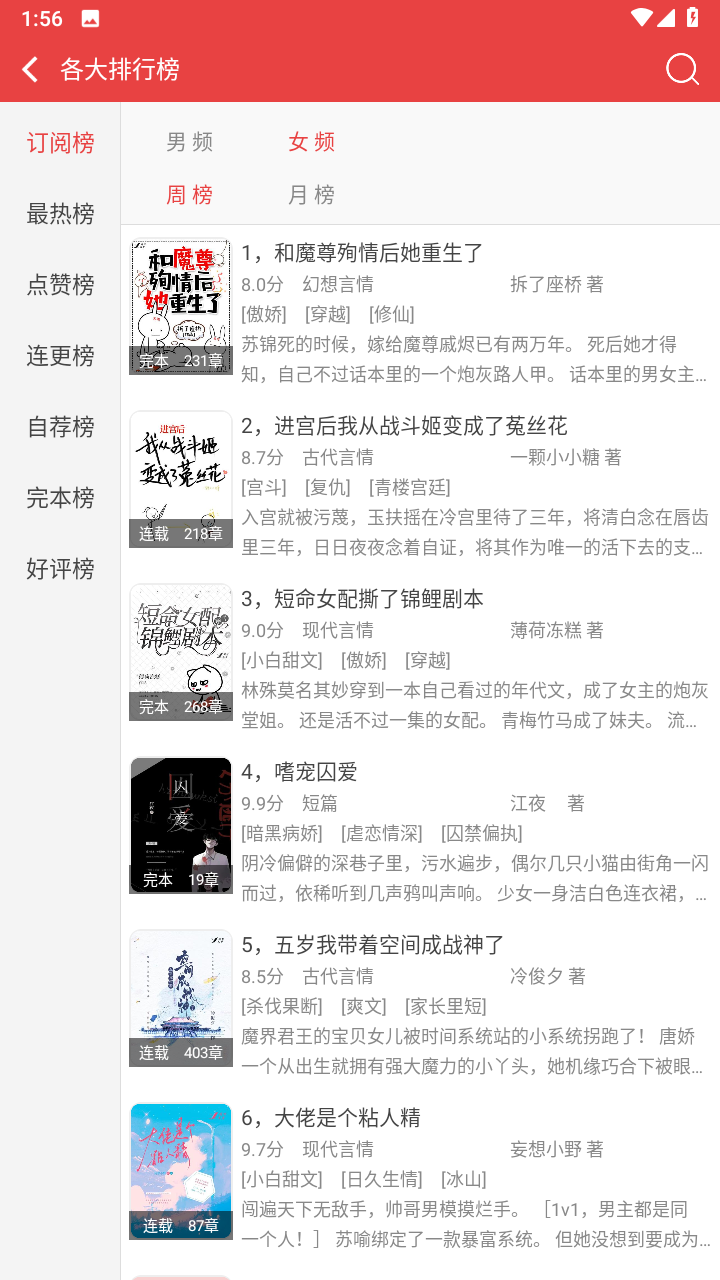720x1280 pixels.
Task: Switch to 月榜 monthly list
Action: (x=311, y=195)
